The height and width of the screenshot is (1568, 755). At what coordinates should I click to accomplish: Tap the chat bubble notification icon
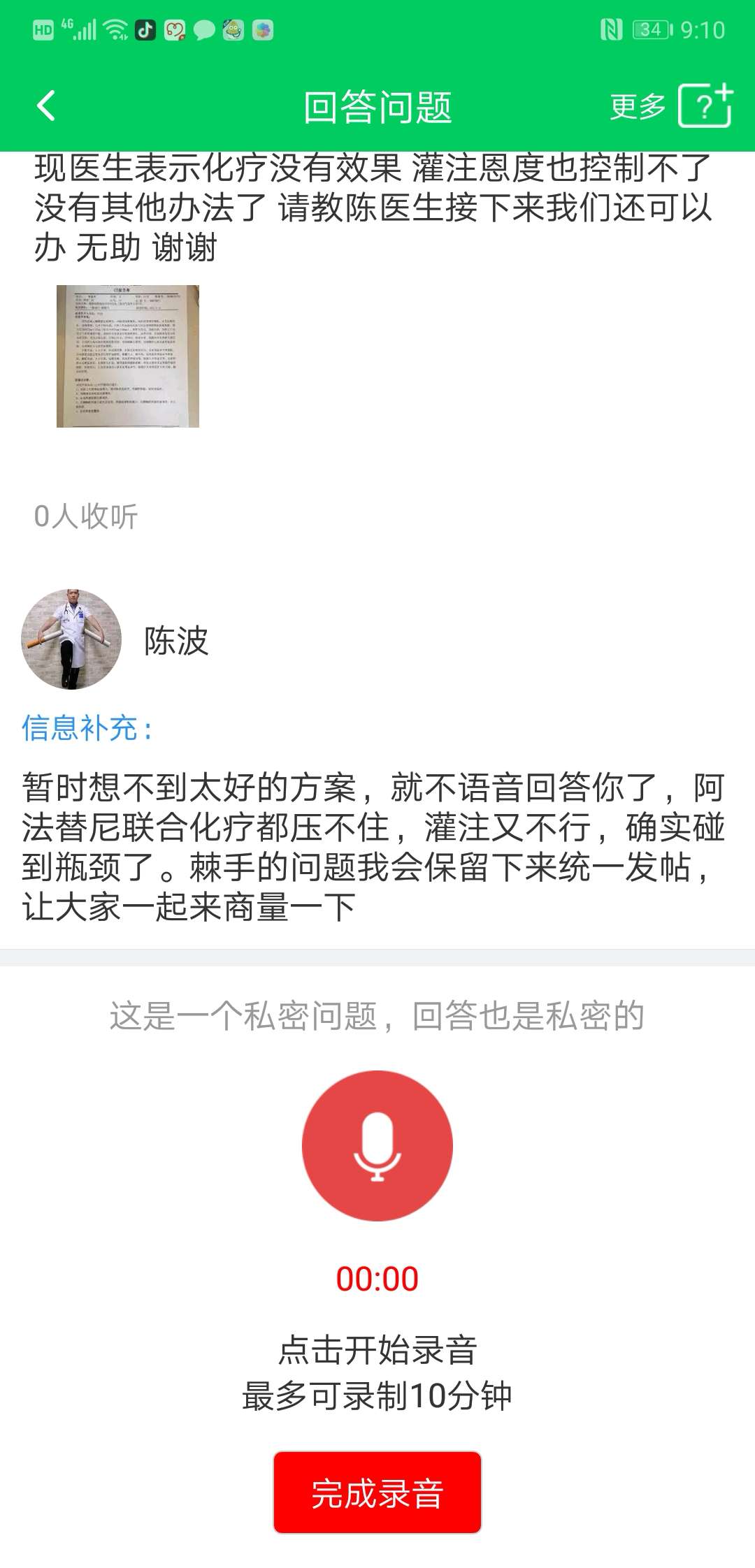tap(203, 29)
